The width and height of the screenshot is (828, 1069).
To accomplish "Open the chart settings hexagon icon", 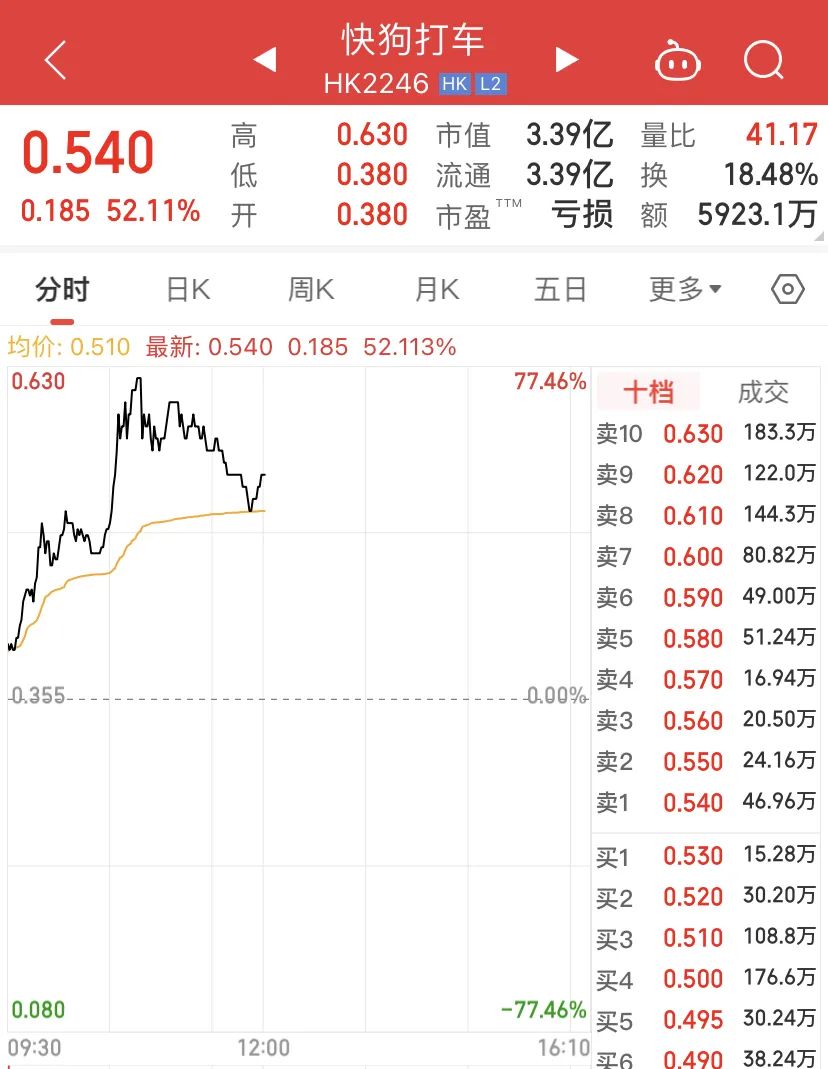I will [788, 290].
